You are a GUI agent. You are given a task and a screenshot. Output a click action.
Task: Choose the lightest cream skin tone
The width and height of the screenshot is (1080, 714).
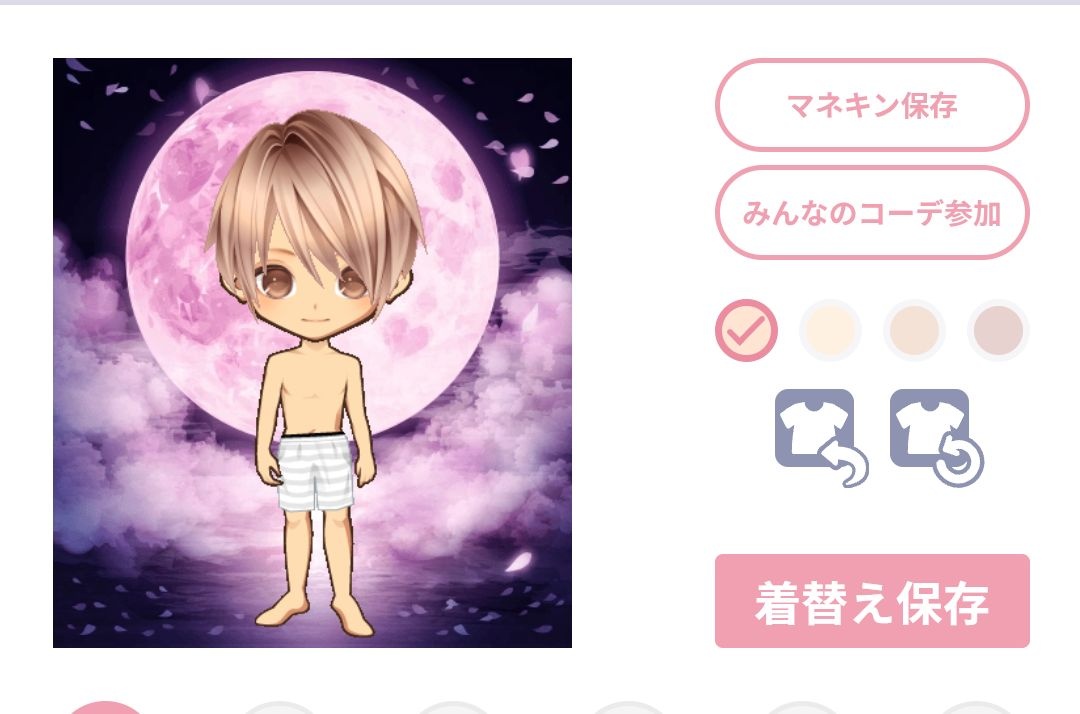click(830, 331)
